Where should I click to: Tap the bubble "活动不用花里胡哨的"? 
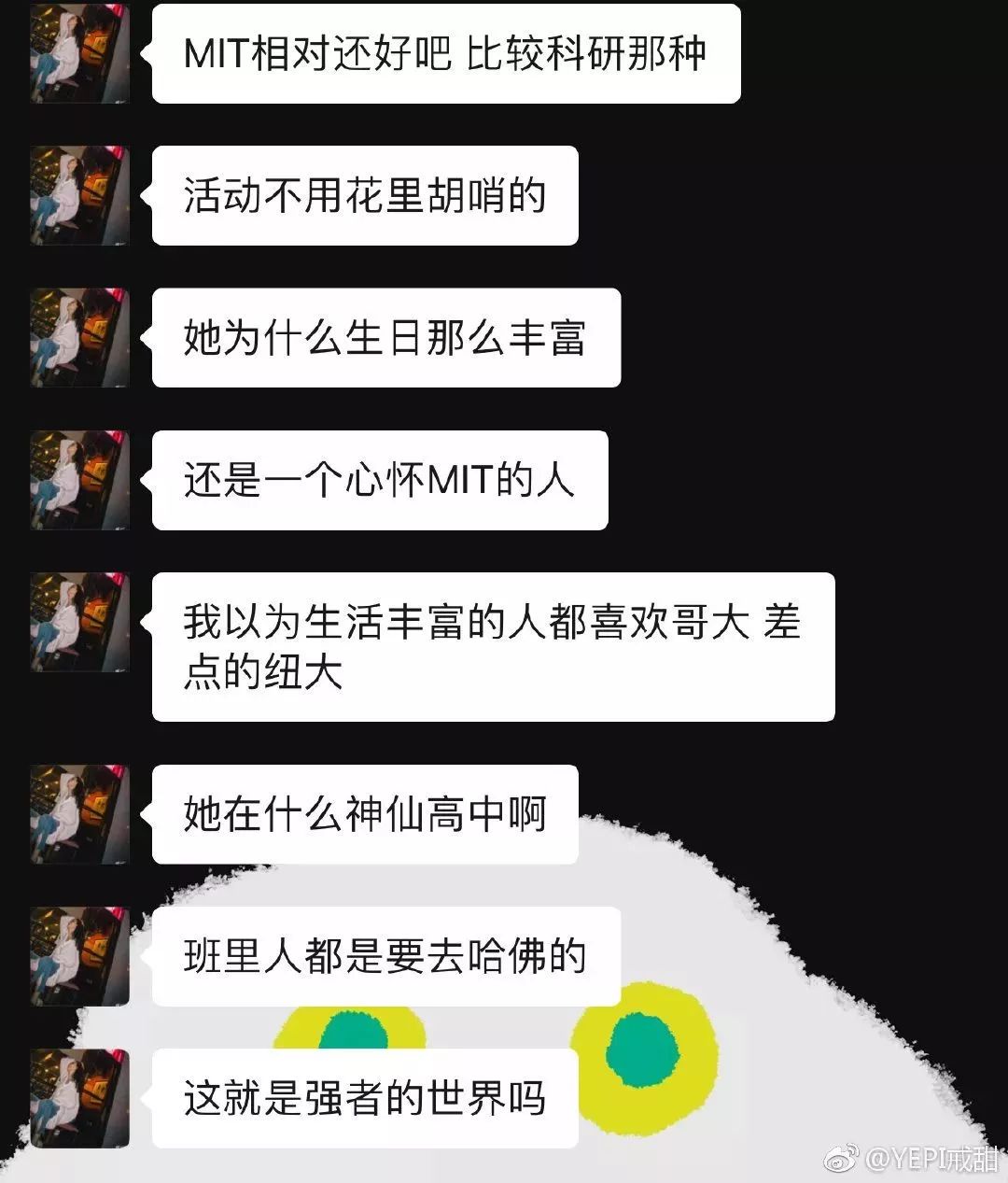pyautogui.click(x=364, y=194)
